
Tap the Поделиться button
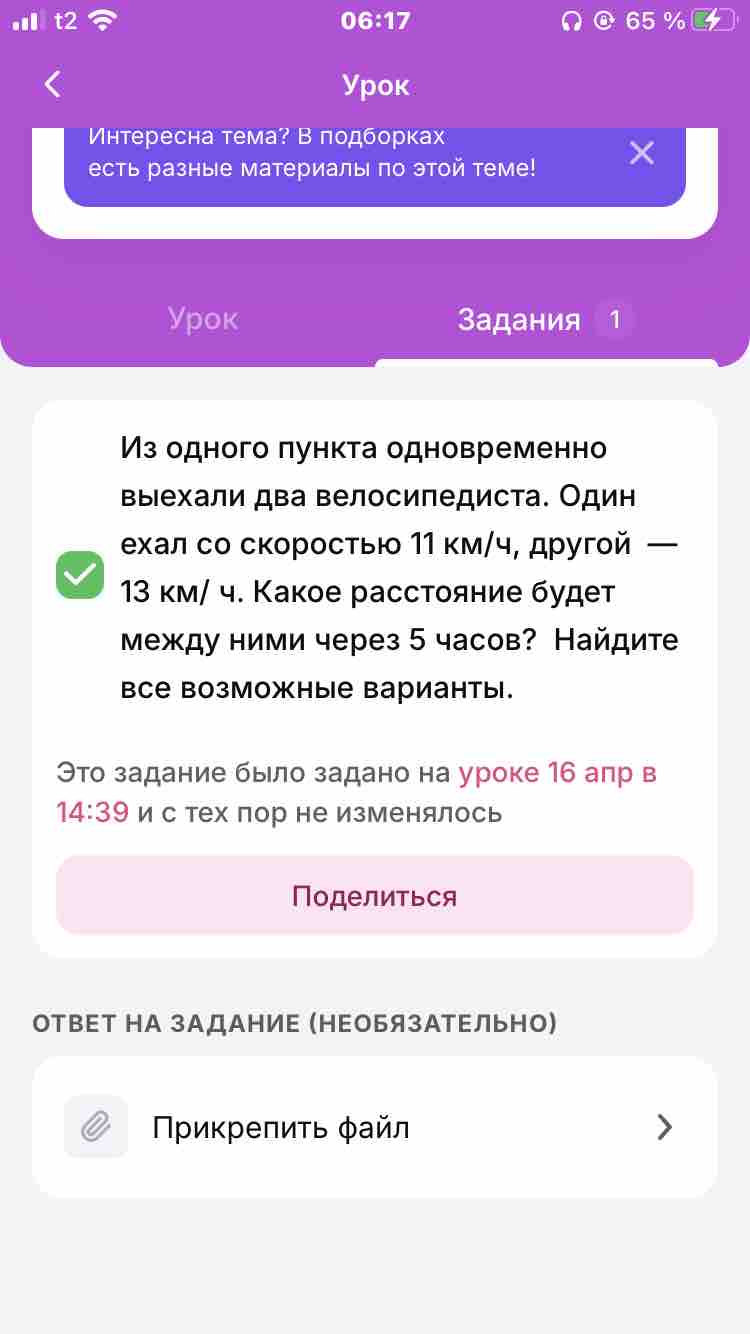tap(375, 895)
